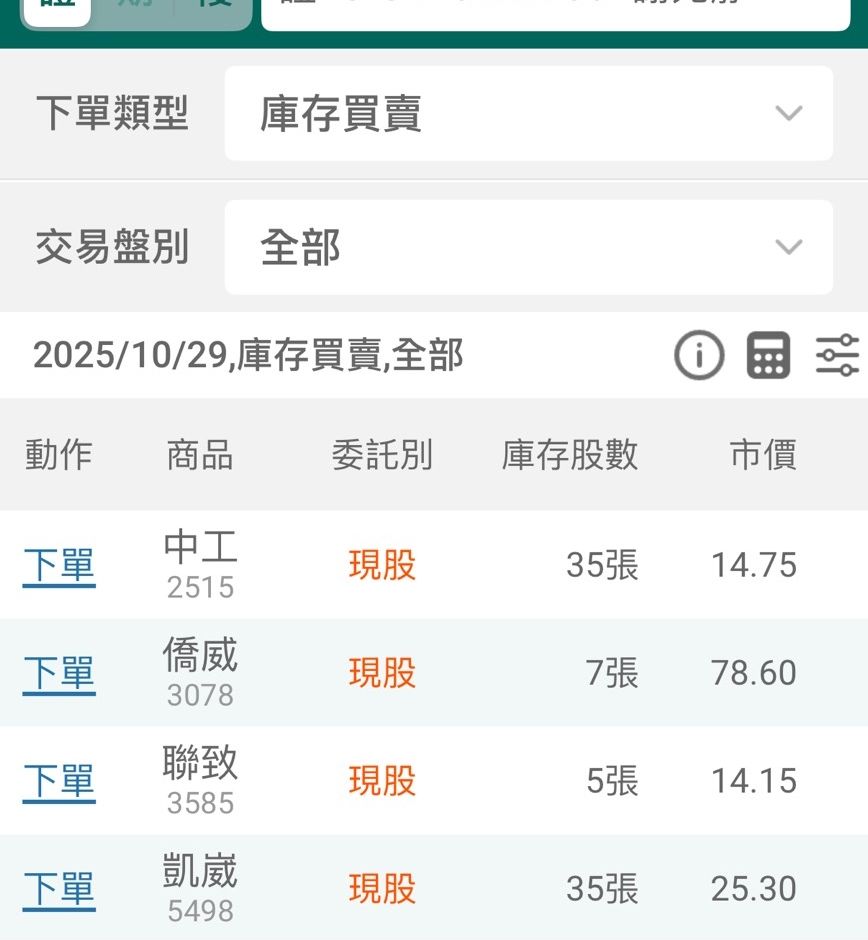Viewport: 868px width, 940px height.
Task: Open the info icon beside the date
Action: tap(698, 355)
